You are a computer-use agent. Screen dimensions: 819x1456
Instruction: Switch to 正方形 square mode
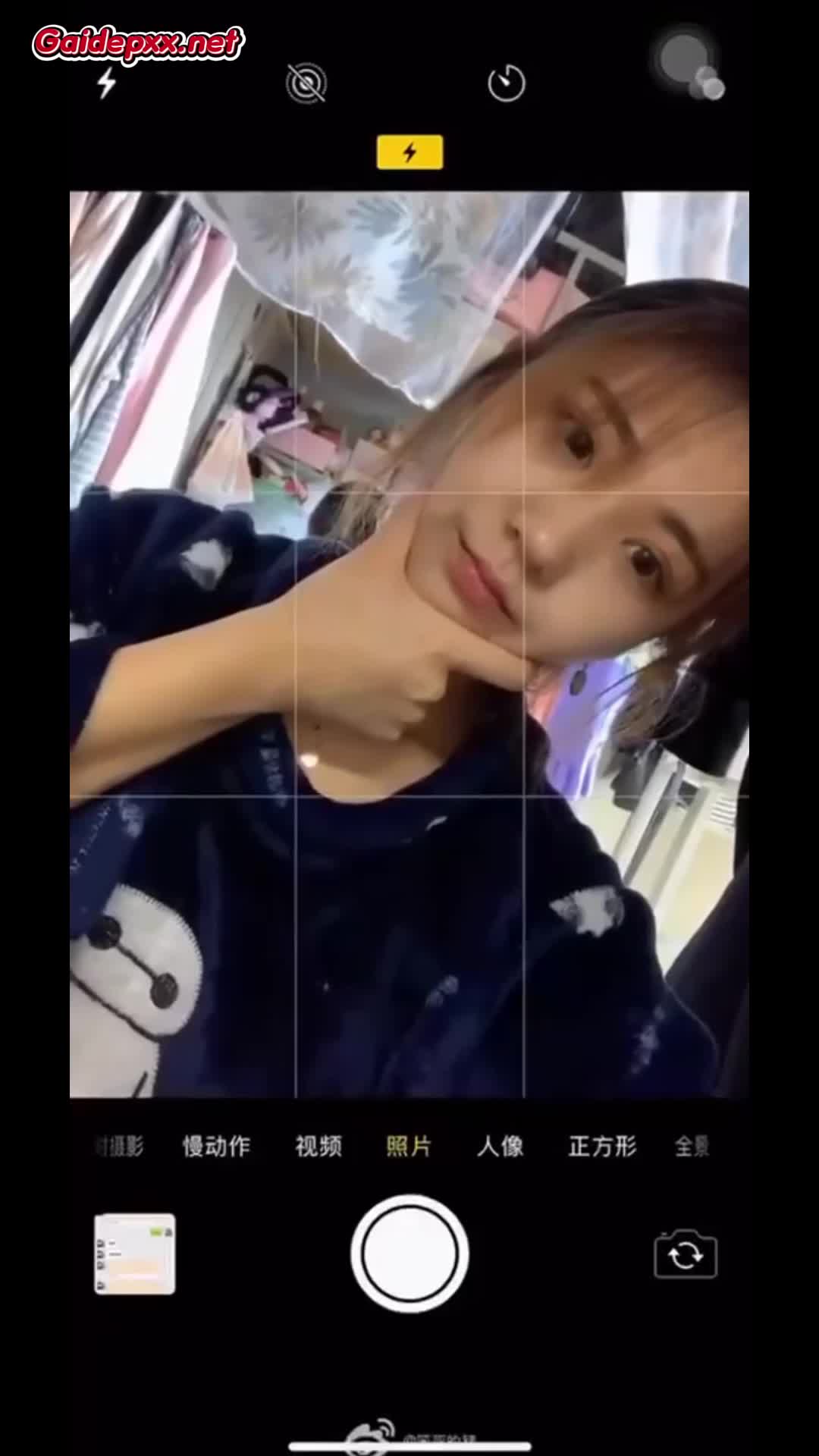point(603,1146)
